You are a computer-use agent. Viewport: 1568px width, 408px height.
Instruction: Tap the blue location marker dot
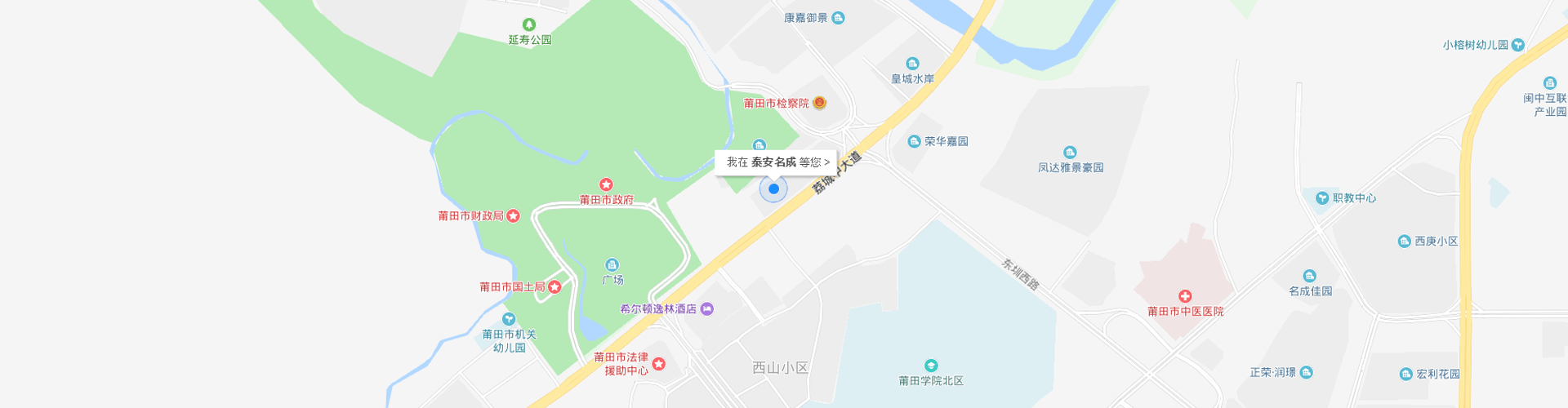tap(773, 189)
